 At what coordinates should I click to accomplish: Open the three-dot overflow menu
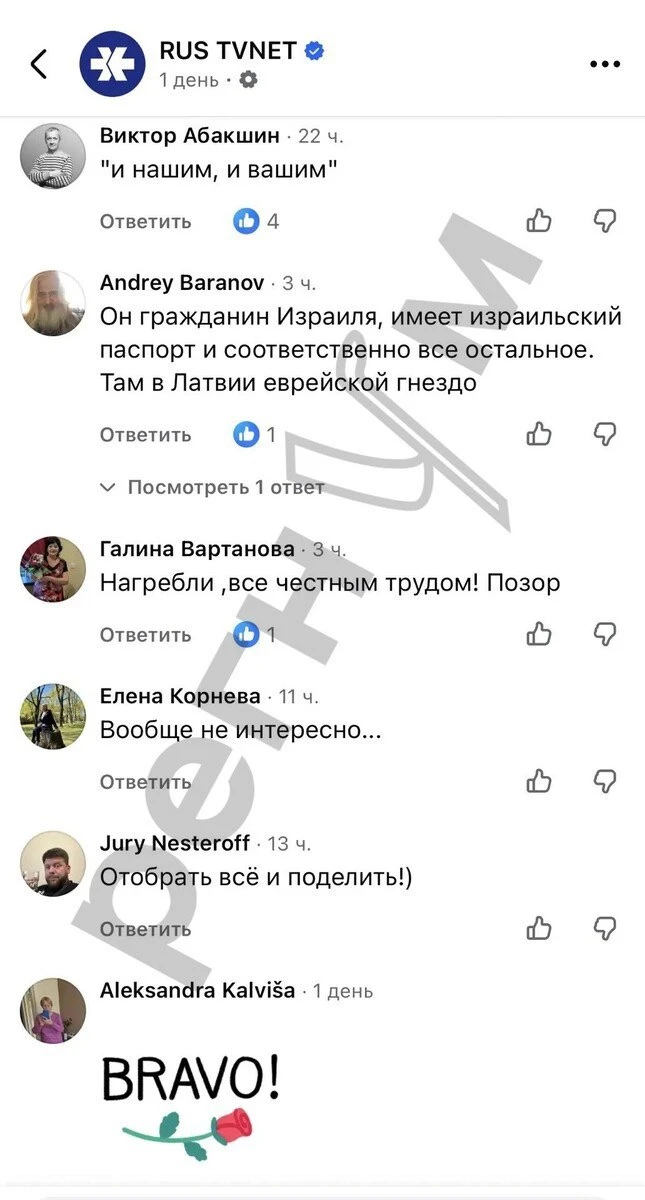point(605,64)
